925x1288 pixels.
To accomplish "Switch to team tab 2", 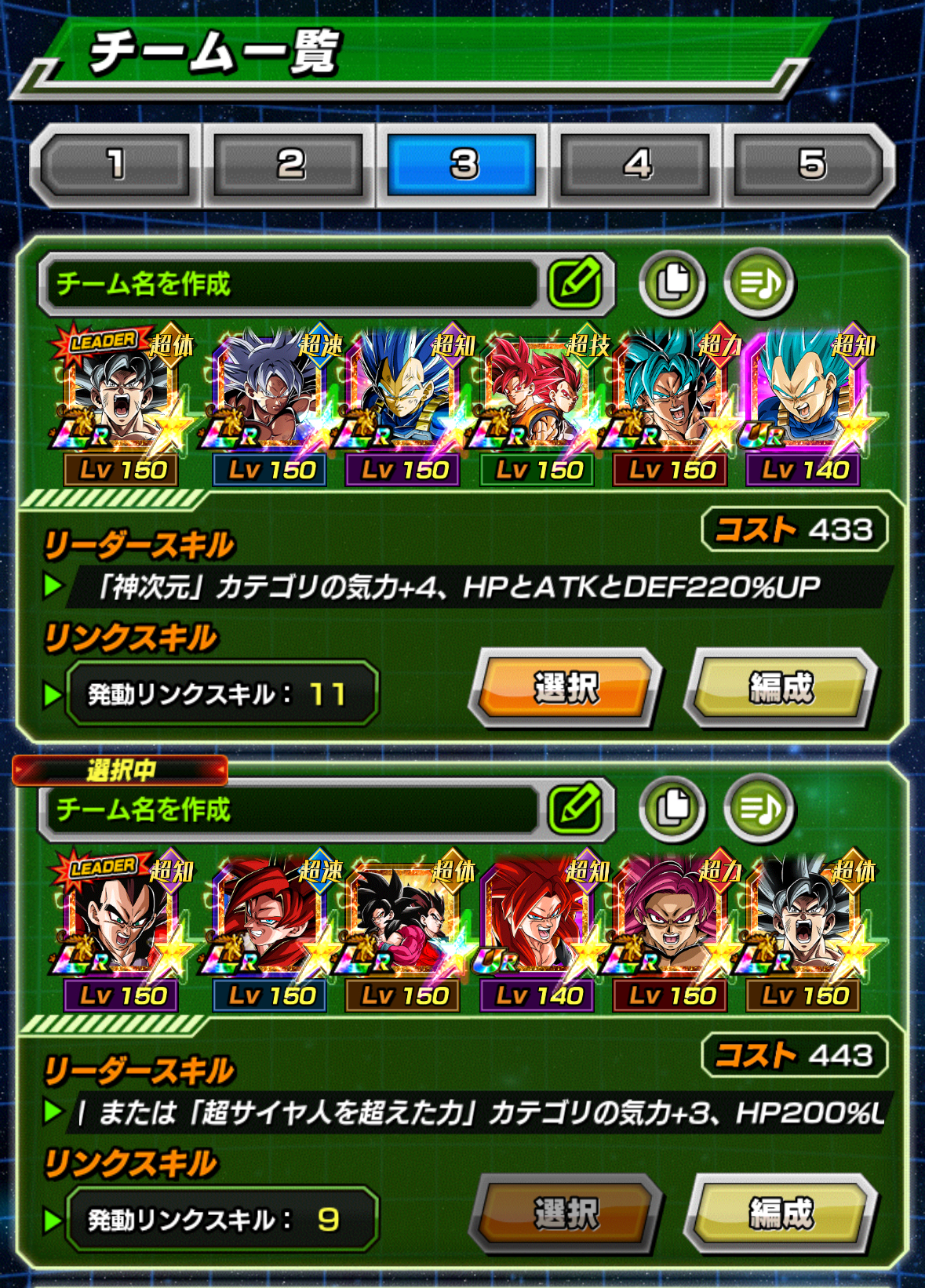I will click(x=290, y=165).
